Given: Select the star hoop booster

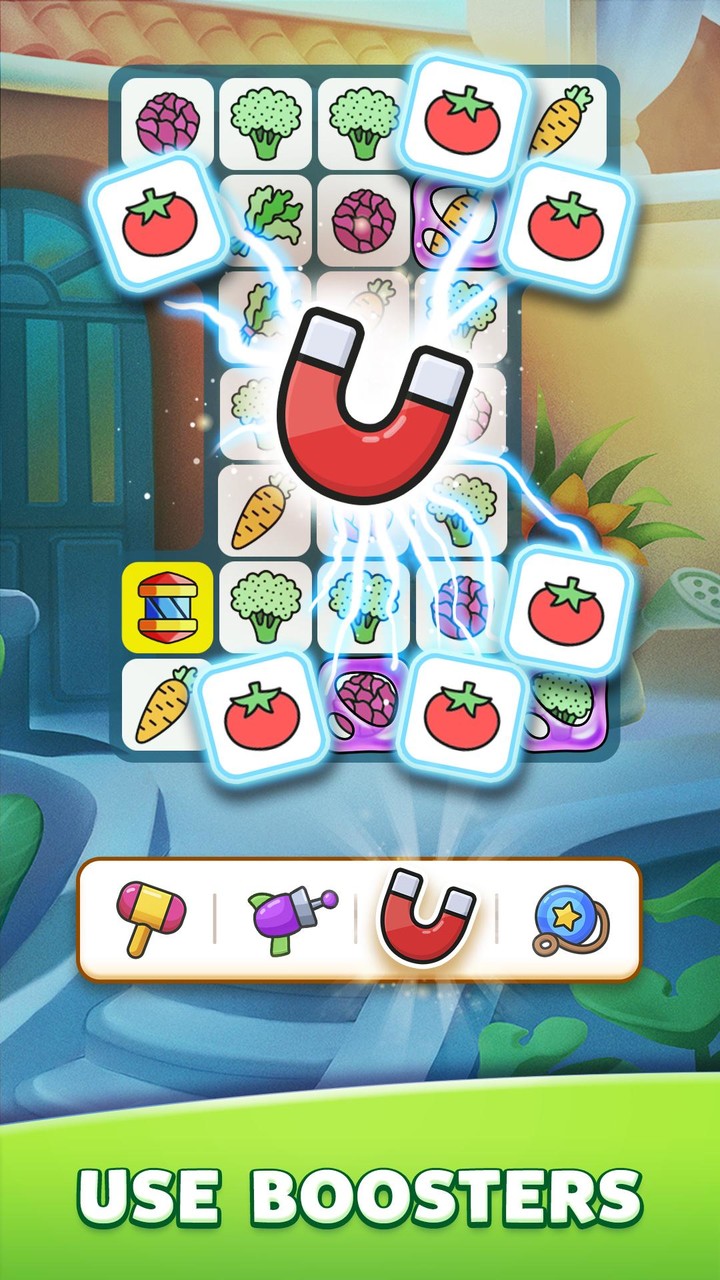Looking at the screenshot, I should (565, 915).
